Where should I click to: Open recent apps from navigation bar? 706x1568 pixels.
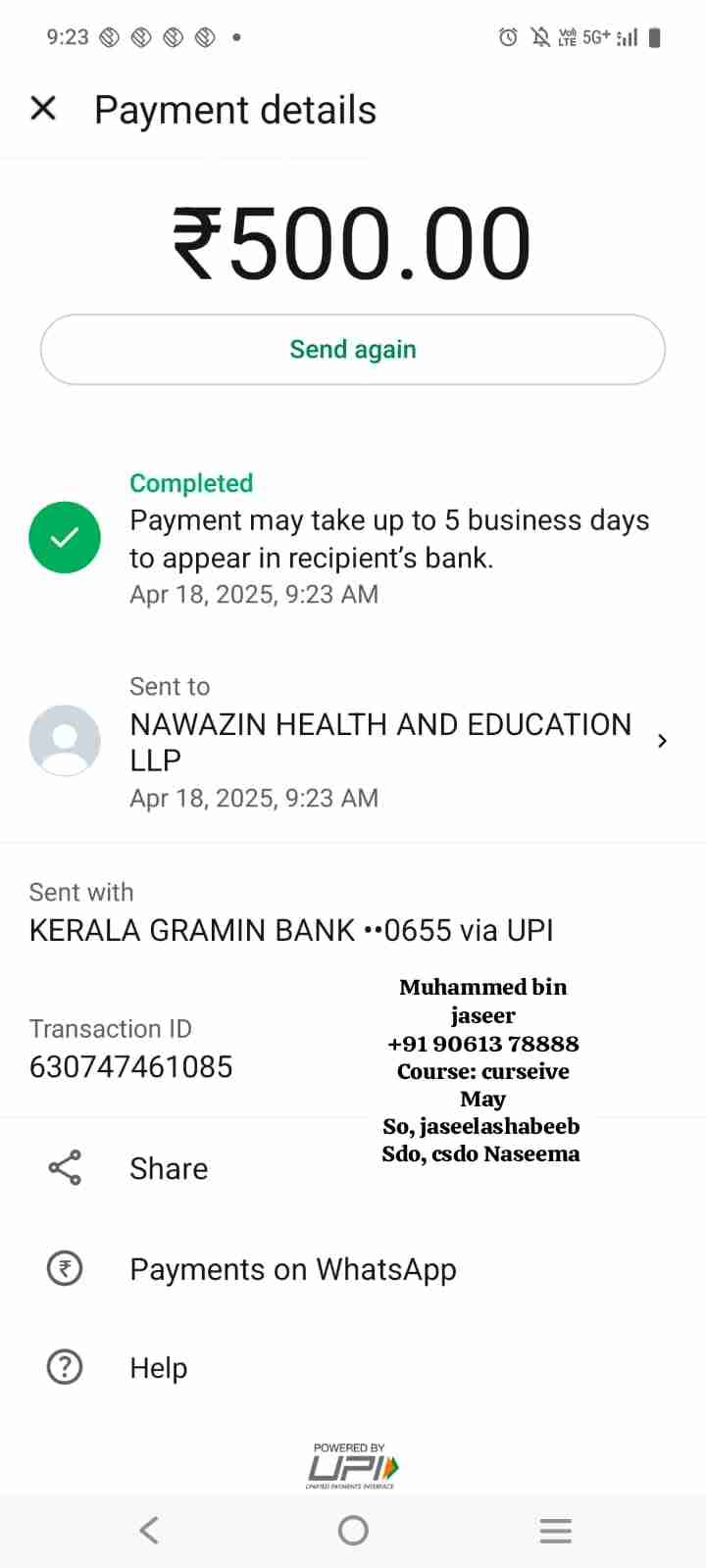555,1530
